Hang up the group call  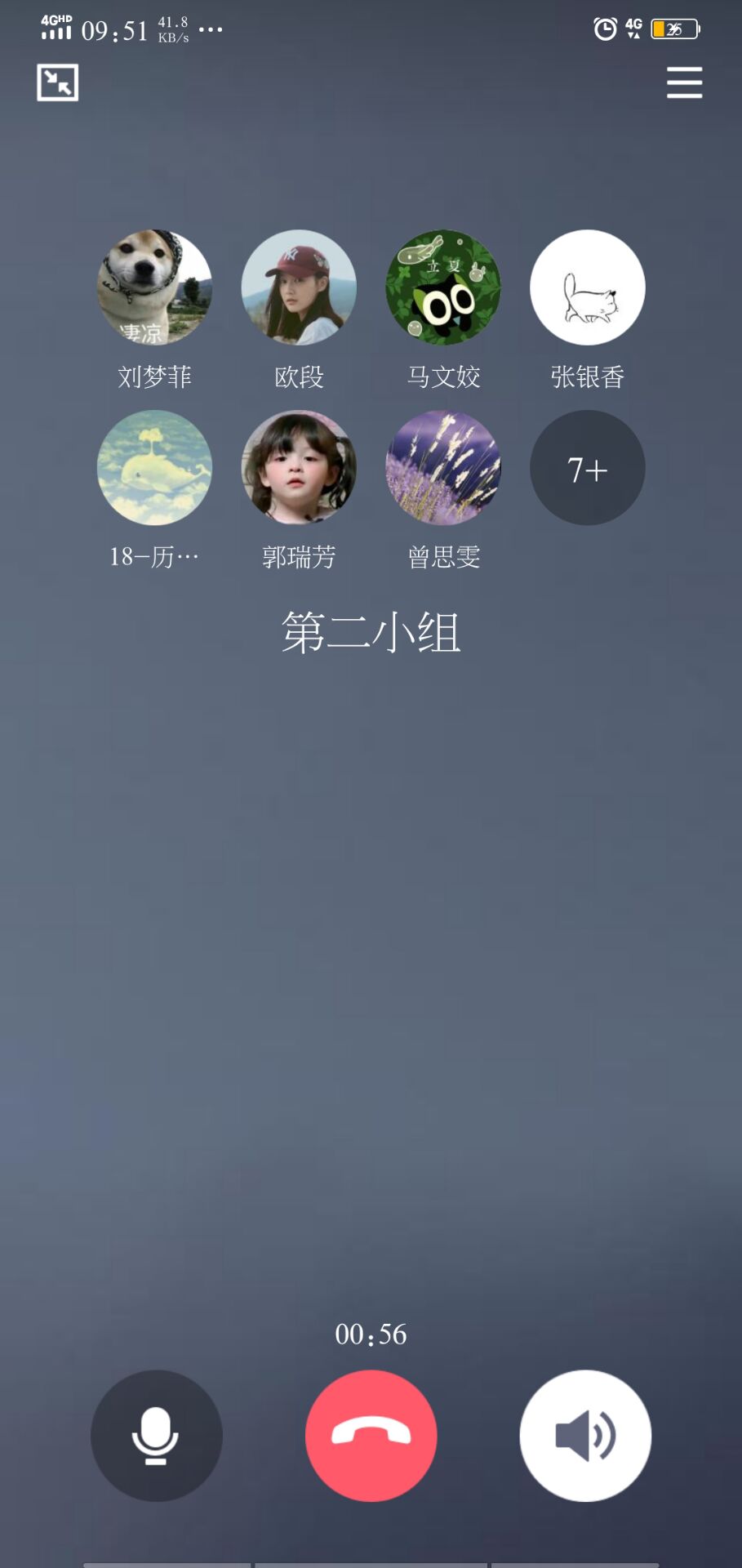coord(371,1435)
